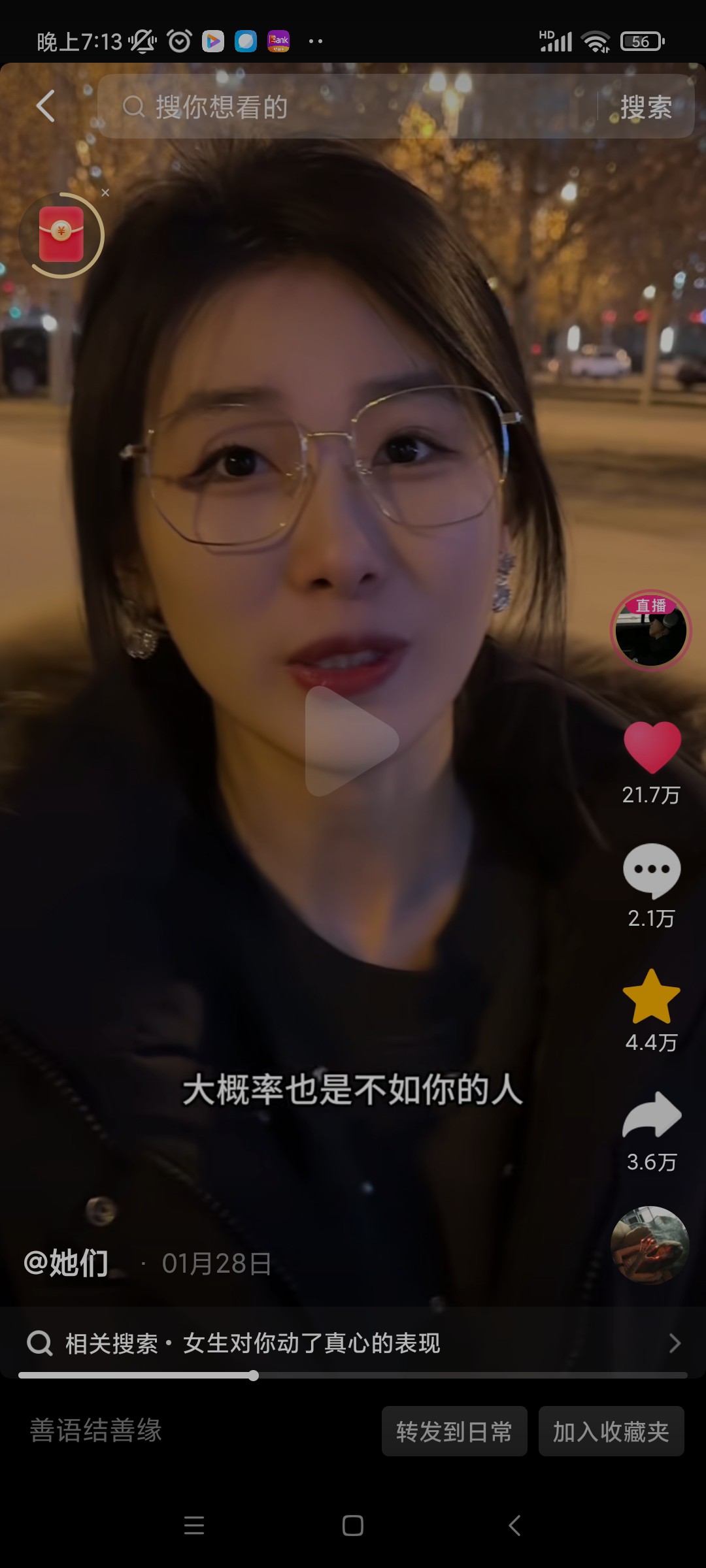706x1568 pixels.
Task: Favorite the video with the star icon
Action: tap(651, 997)
